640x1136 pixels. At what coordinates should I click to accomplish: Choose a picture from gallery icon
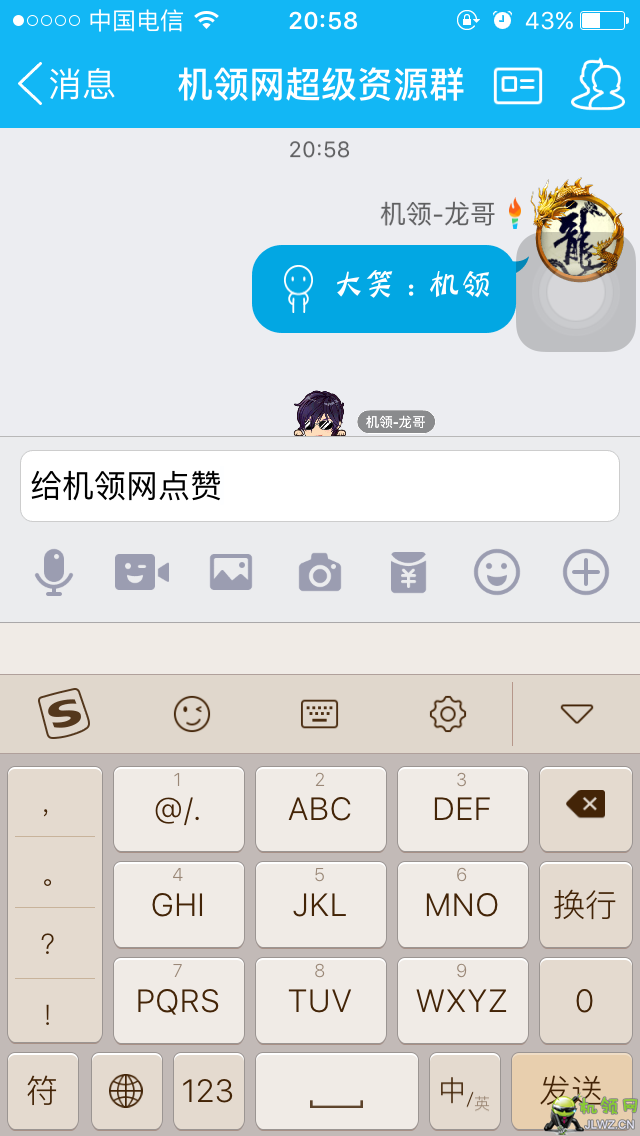point(231,573)
